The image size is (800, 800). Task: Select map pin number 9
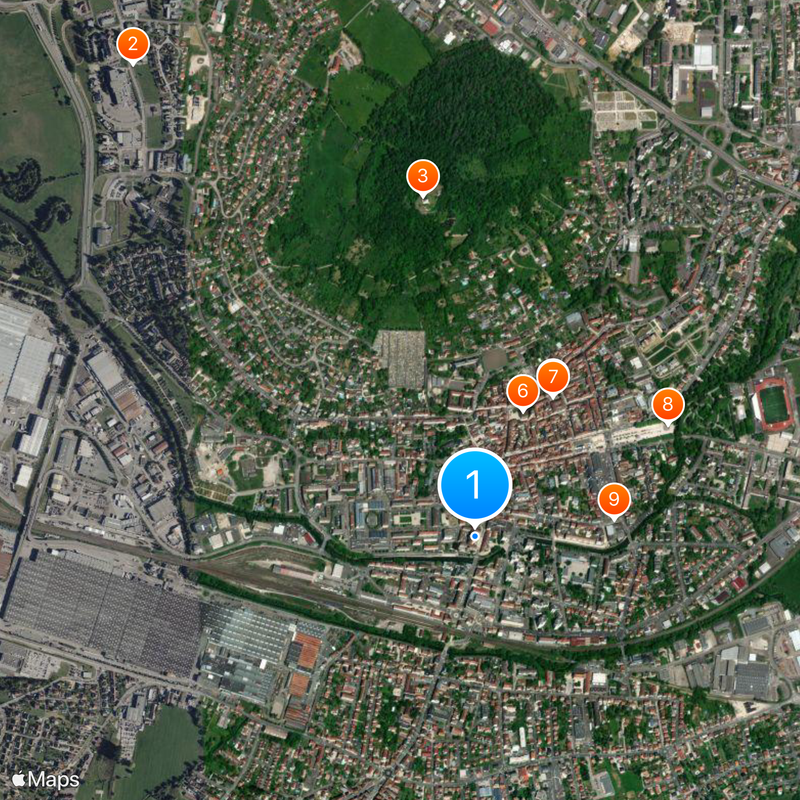click(614, 497)
